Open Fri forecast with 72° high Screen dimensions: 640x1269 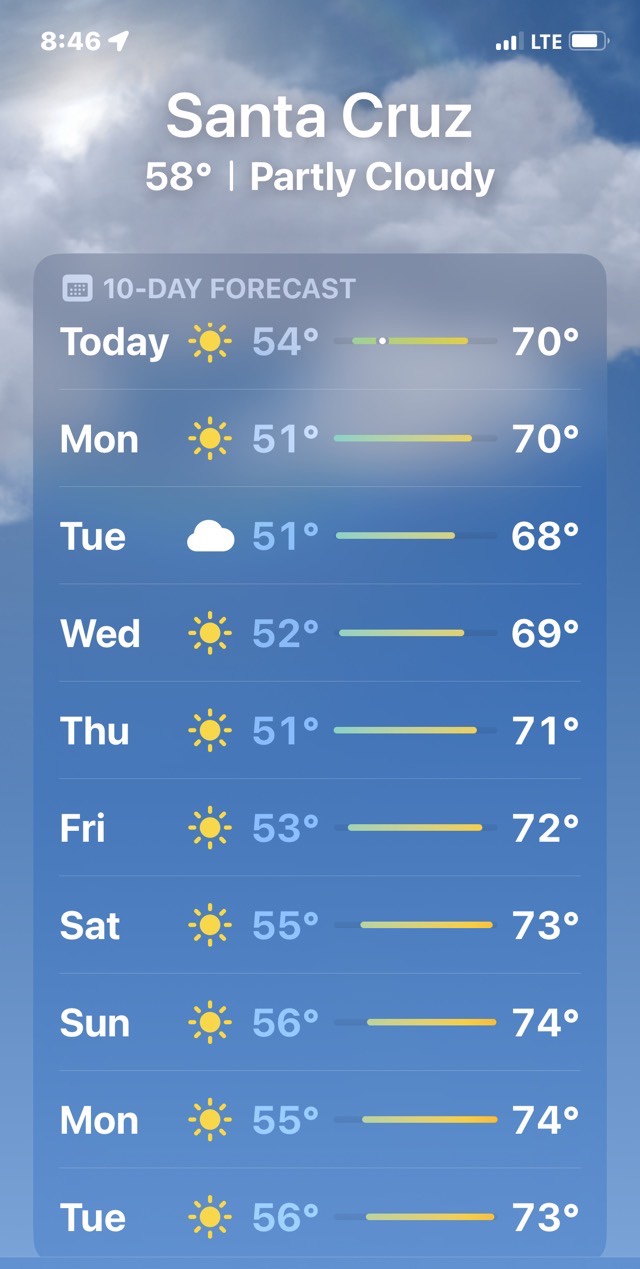coord(320,828)
